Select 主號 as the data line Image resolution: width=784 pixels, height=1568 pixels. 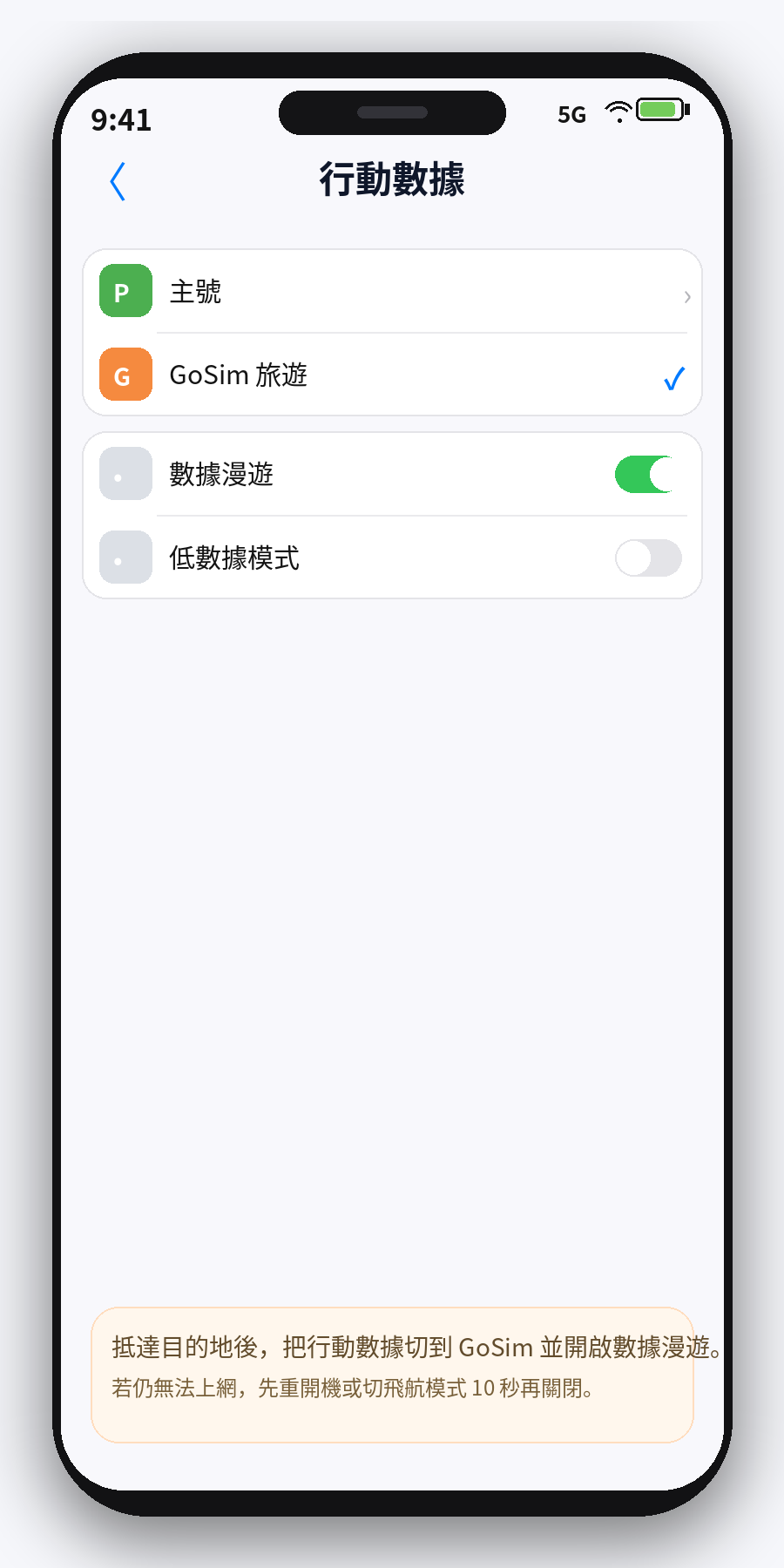(195, 291)
